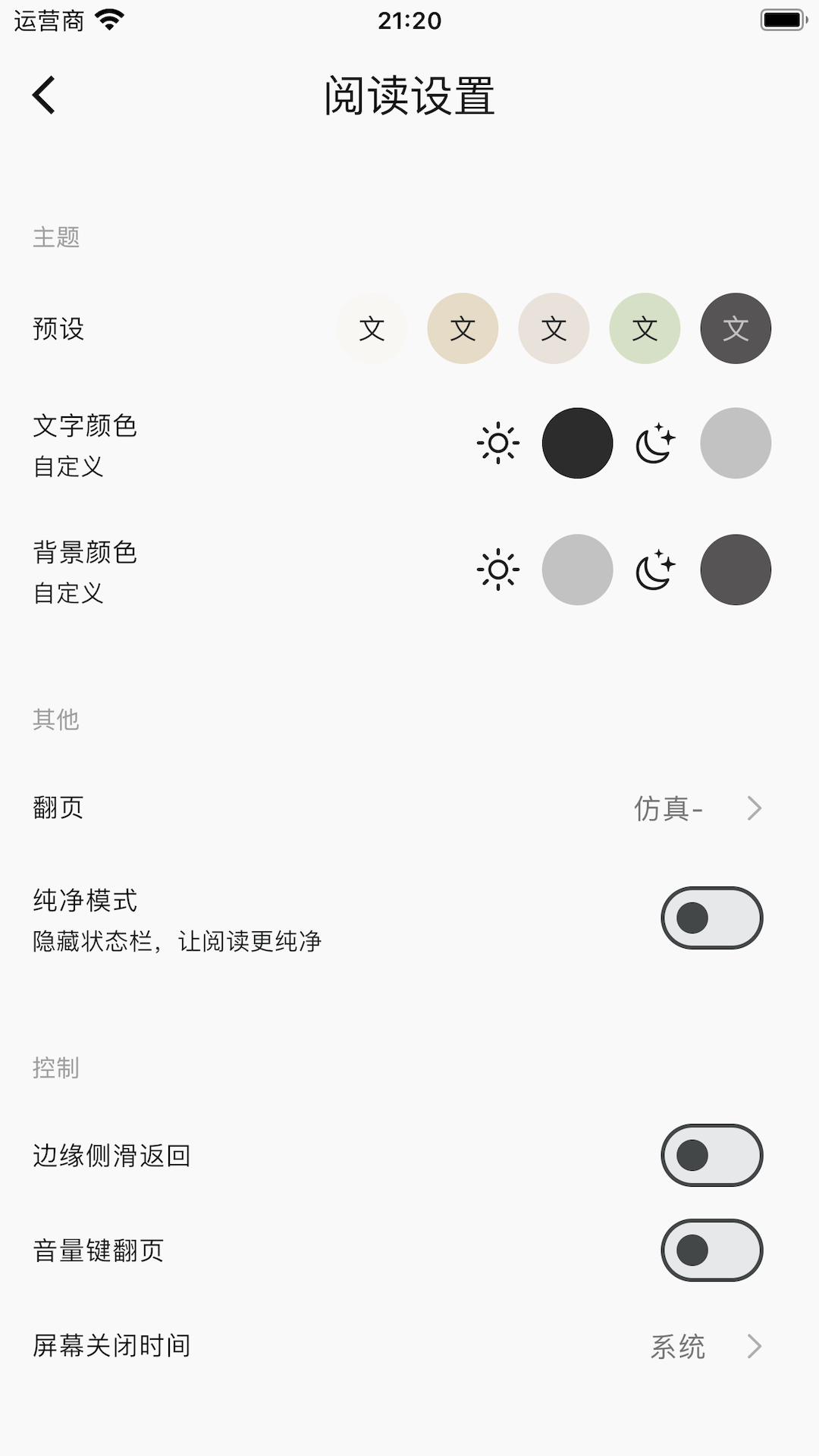Select the white preset theme circle
Screen dimensions: 819x1456
372,328
